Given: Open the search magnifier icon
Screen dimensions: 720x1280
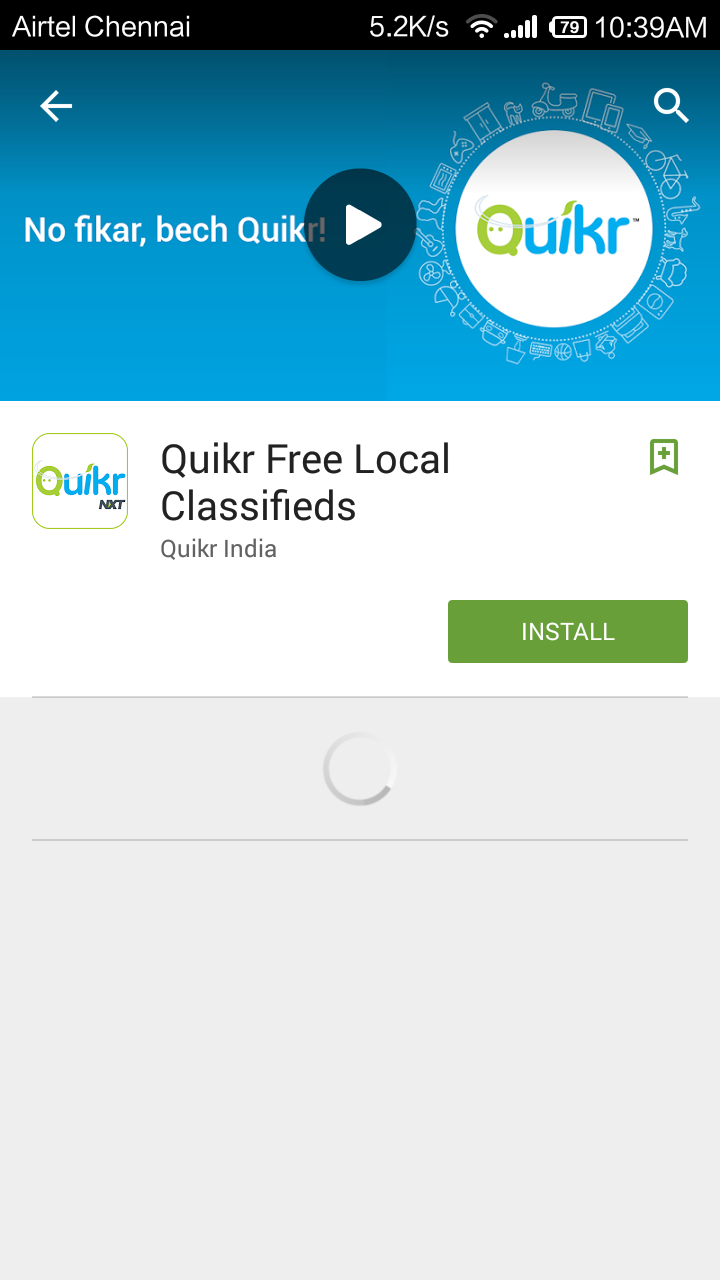Looking at the screenshot, I should pos(671,105).
